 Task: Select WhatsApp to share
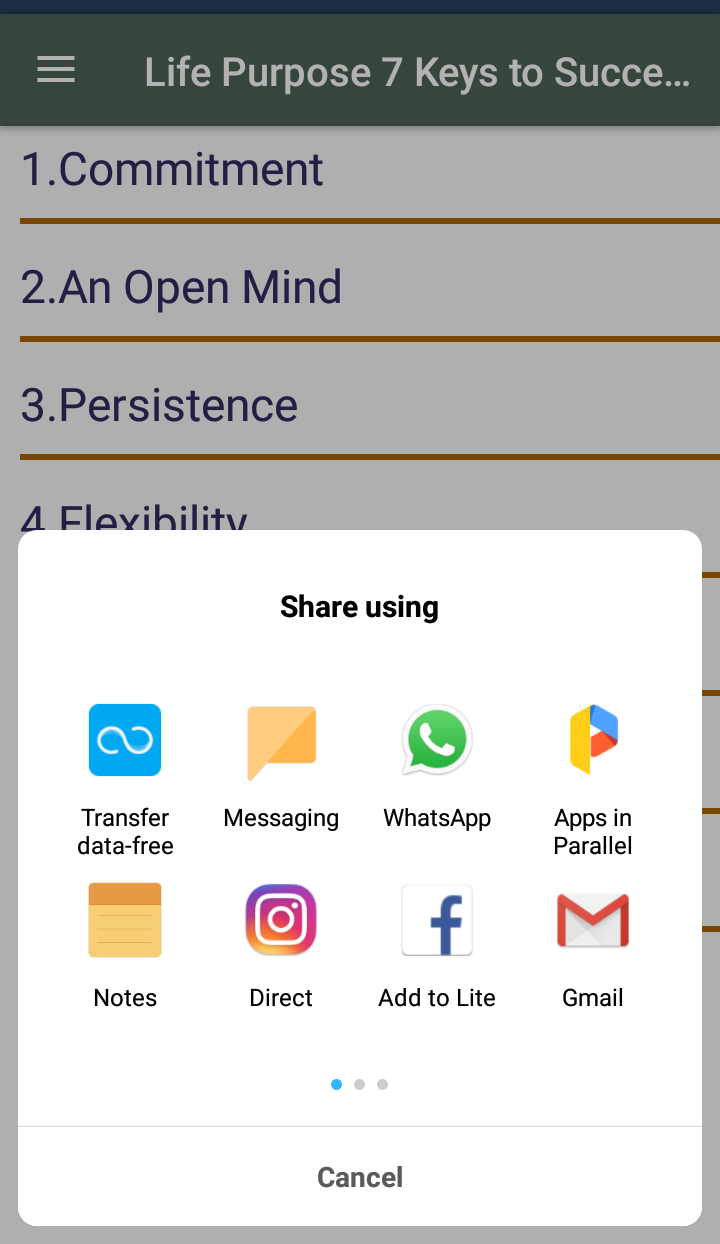pyautogui.click(x=437, y=767)
